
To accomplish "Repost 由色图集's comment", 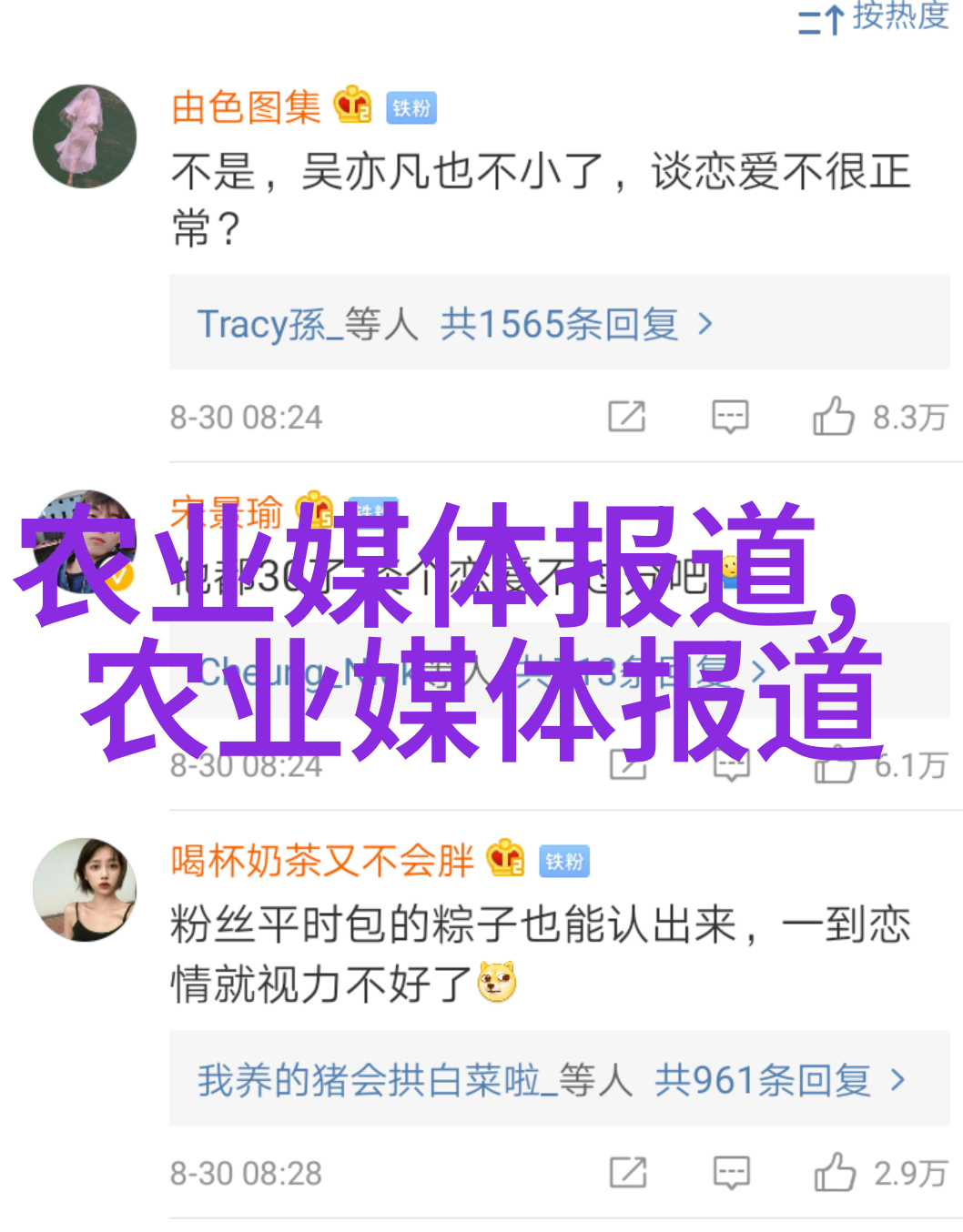I will coord(626,417).
